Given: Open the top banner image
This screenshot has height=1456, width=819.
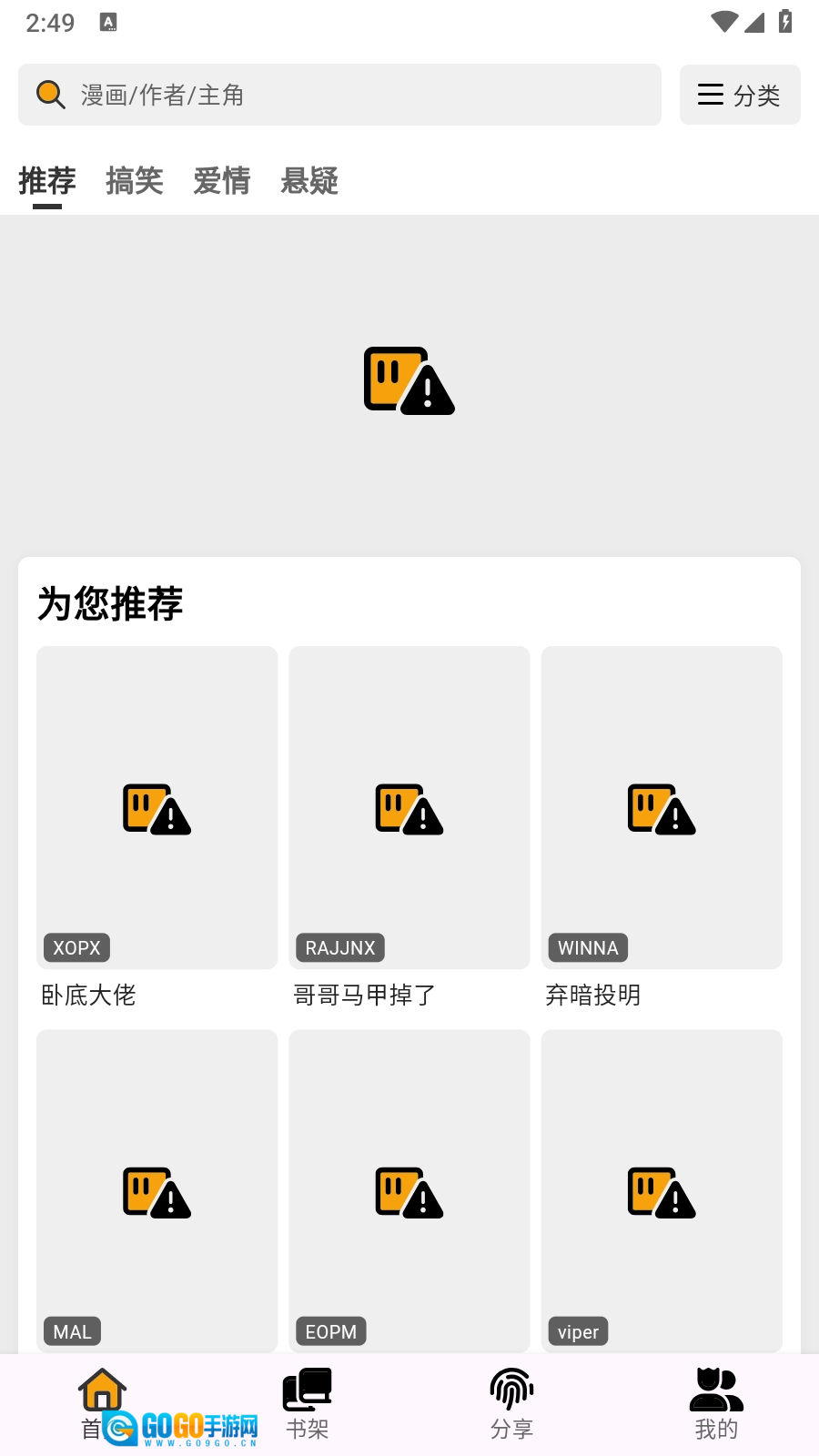Looking at the screenshot, I should tap(409, 380).
